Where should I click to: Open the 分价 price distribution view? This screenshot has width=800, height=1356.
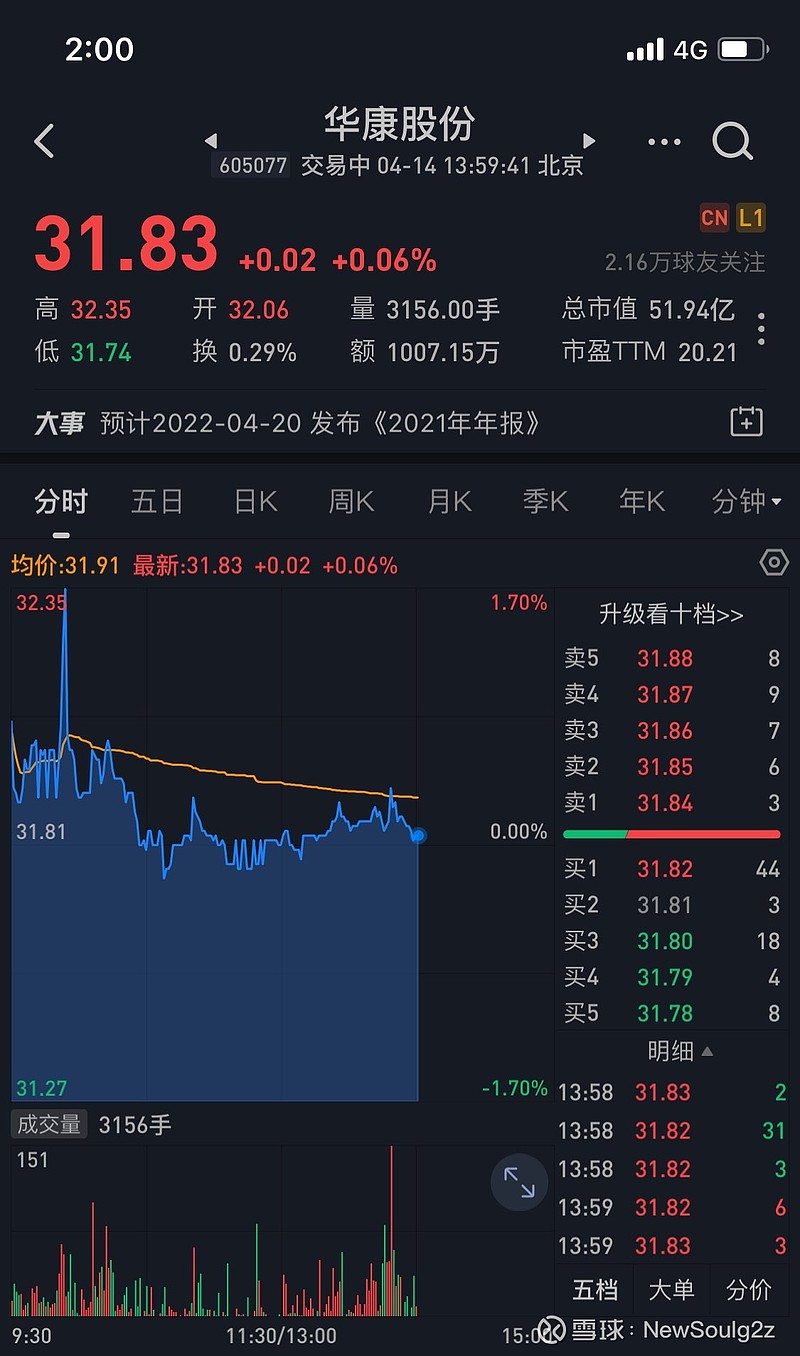point(748,1290)
